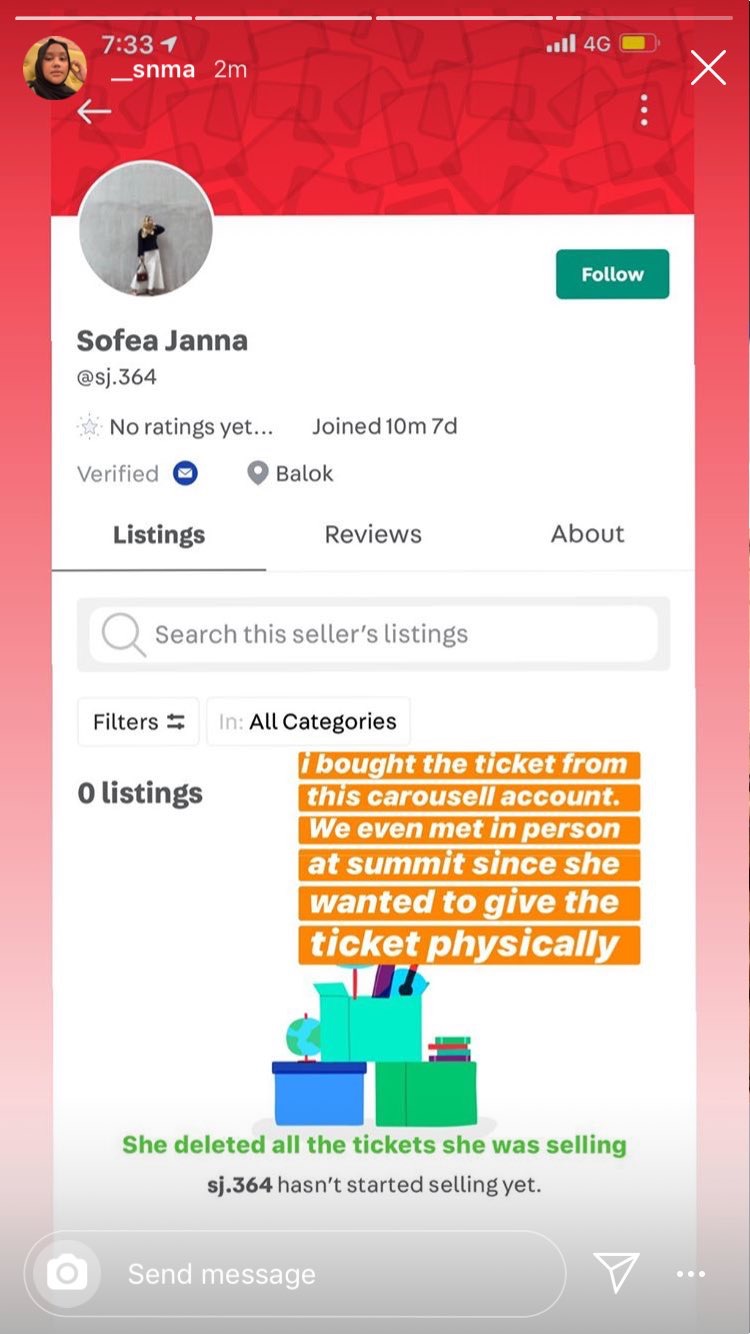Share this story via the paper plane

point(616,1273)
